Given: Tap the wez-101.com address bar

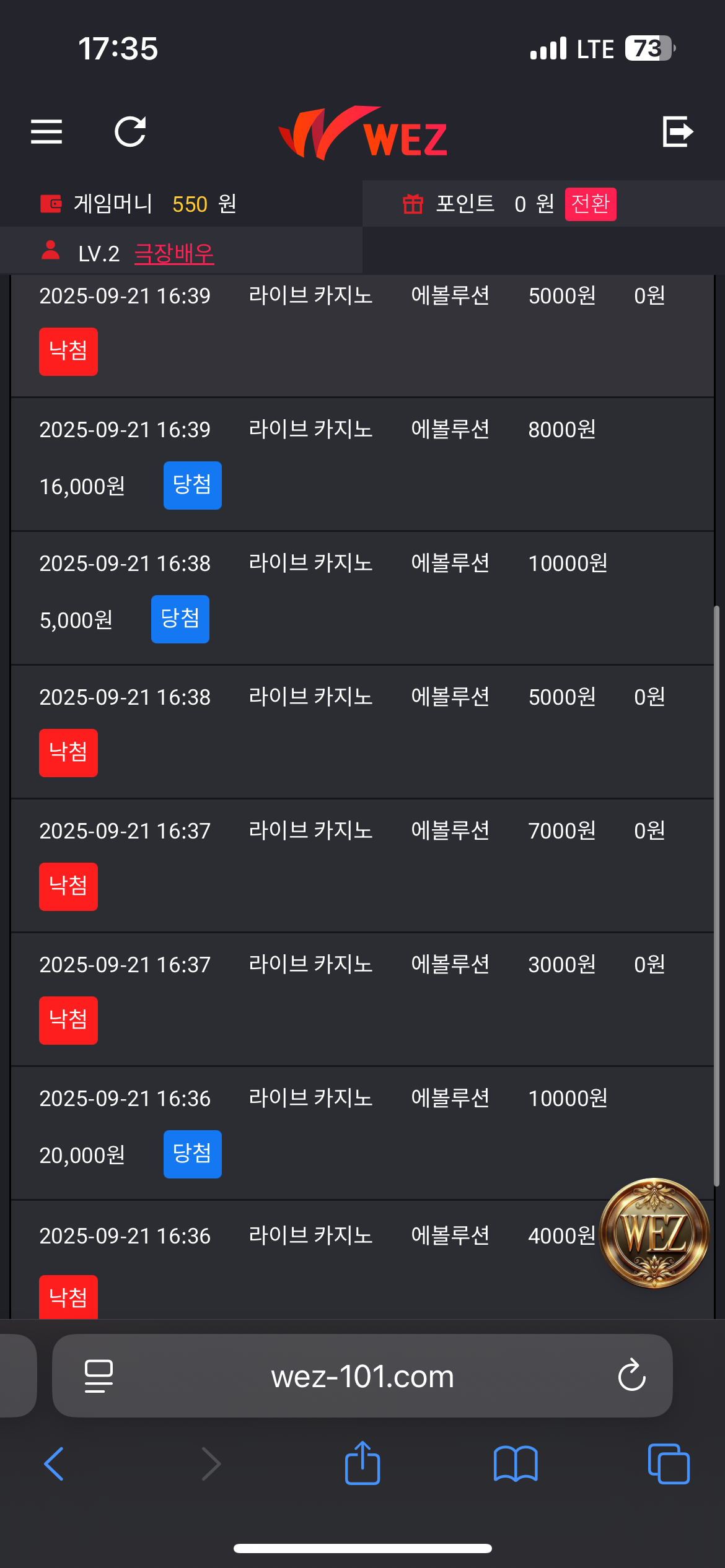Looking at the screenshot, I should (362, 1376).
